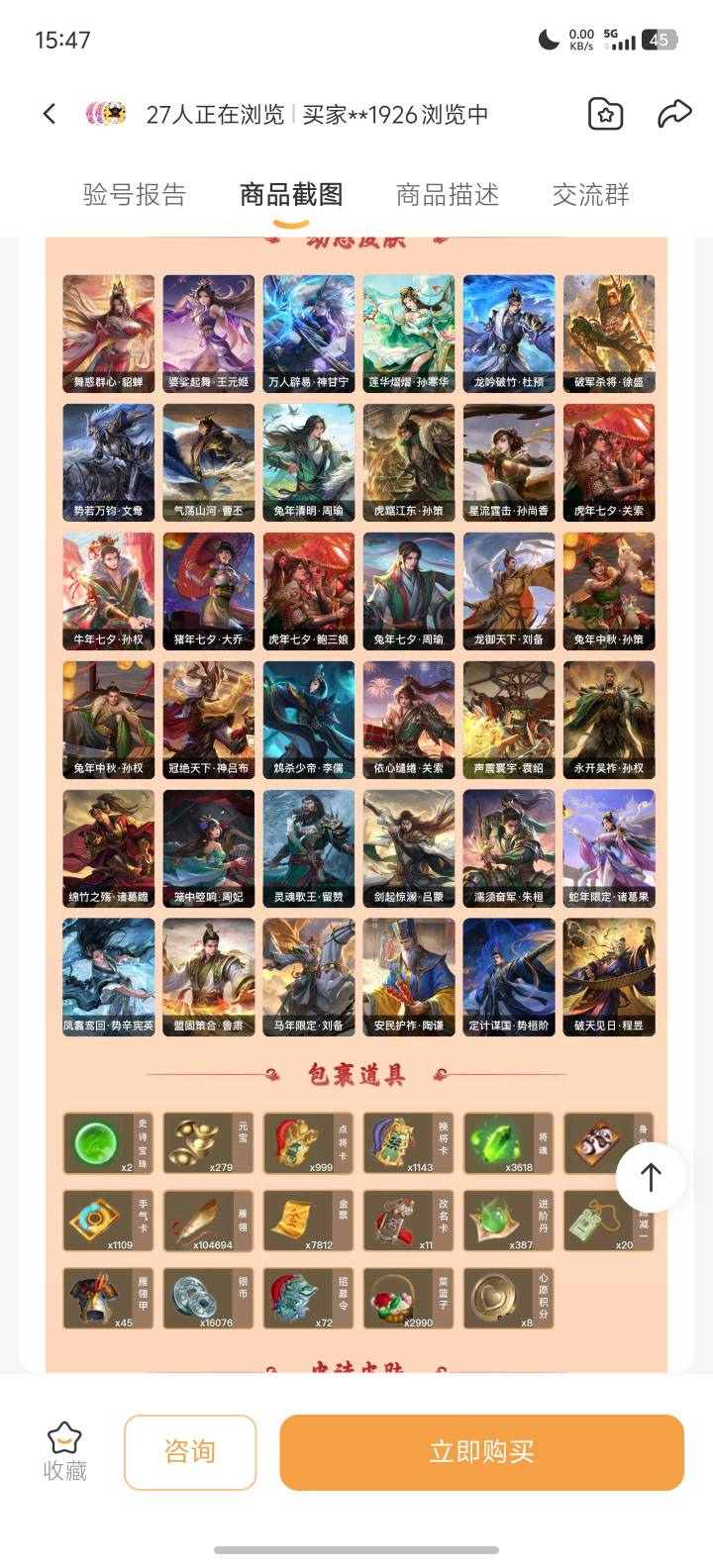Tap the star favorite icon in the header
The width and height of the screenshot is (713, 1568).
click(605, 114)
